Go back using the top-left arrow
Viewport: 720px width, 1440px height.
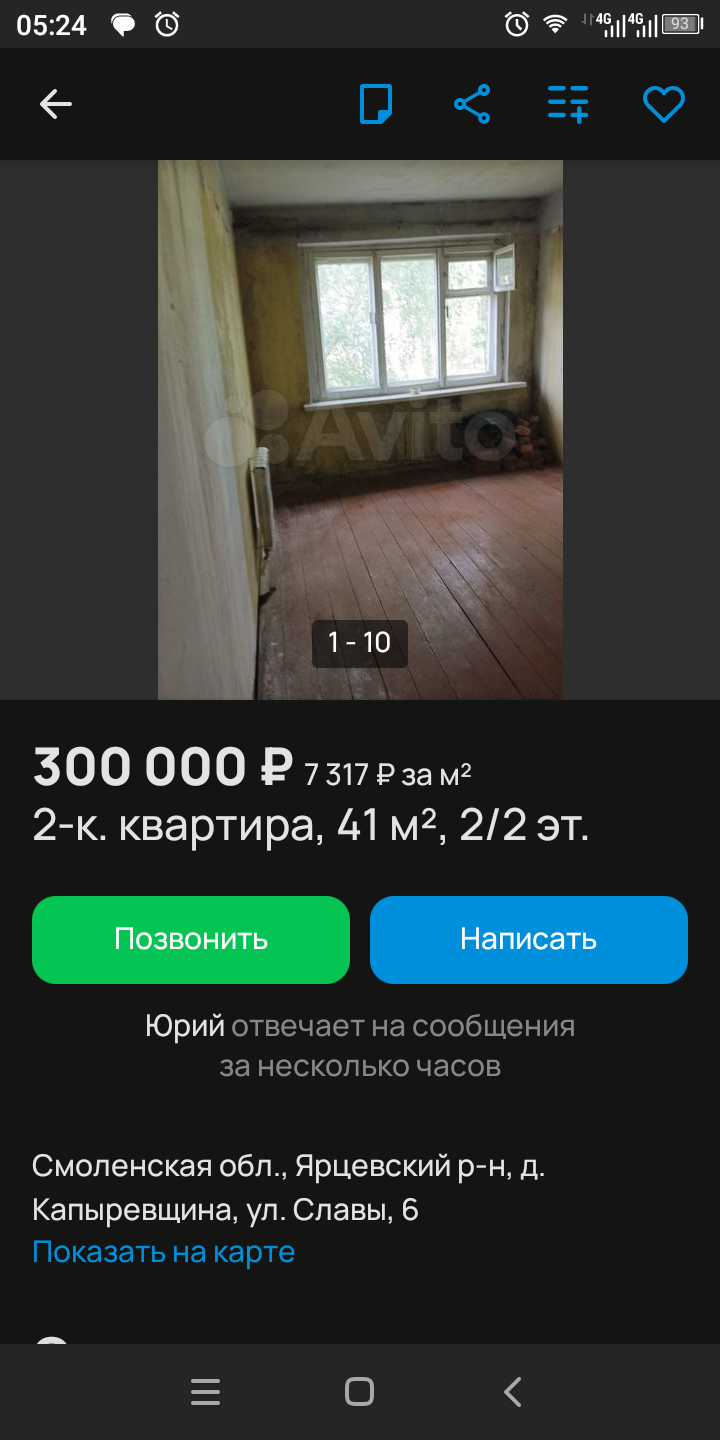pos(56,104)
